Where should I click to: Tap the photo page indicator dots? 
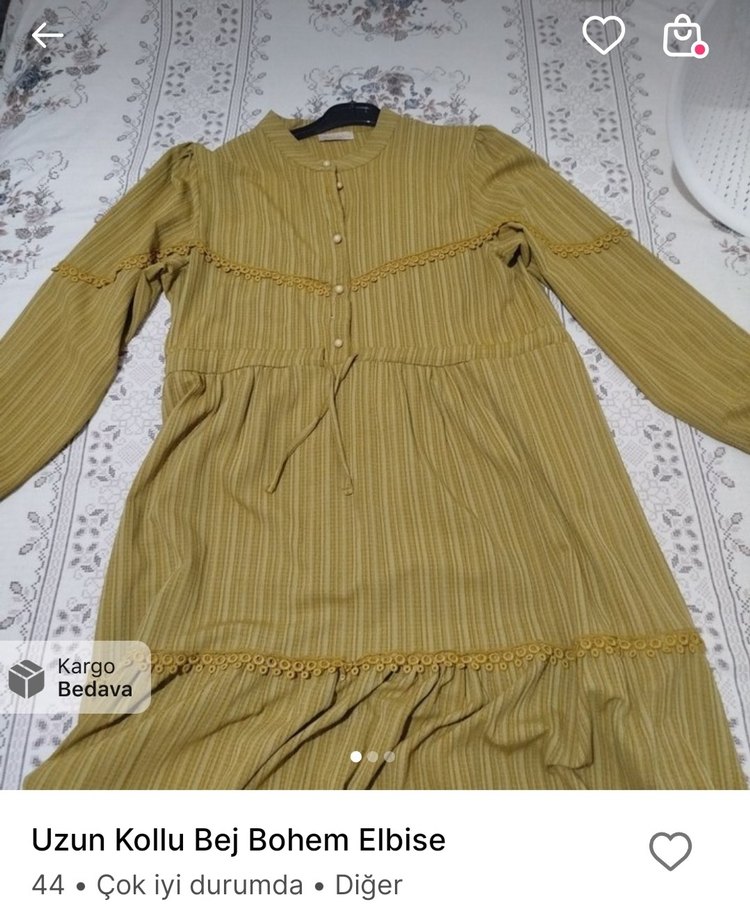(x=373, y=757)
